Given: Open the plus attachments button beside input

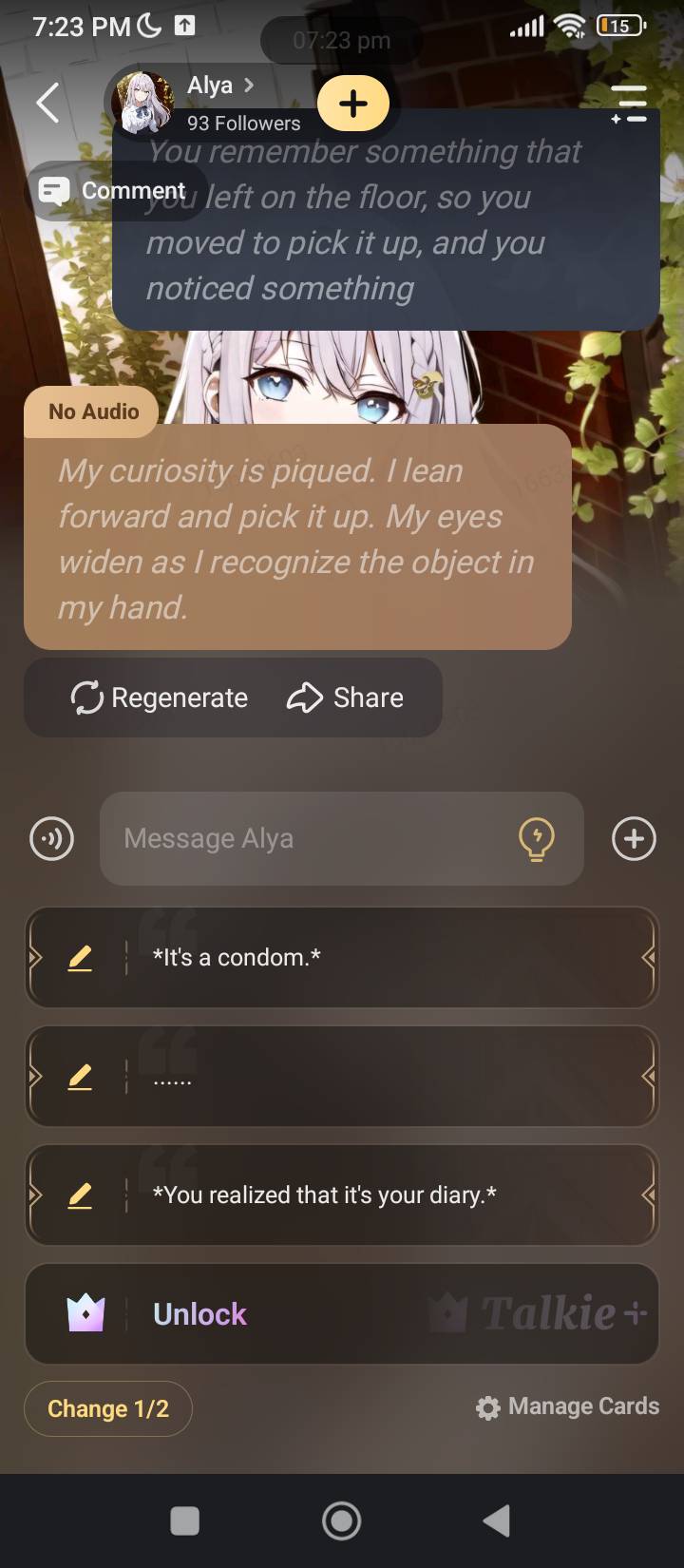Looking at the screenshot, I should coord(634,839).
